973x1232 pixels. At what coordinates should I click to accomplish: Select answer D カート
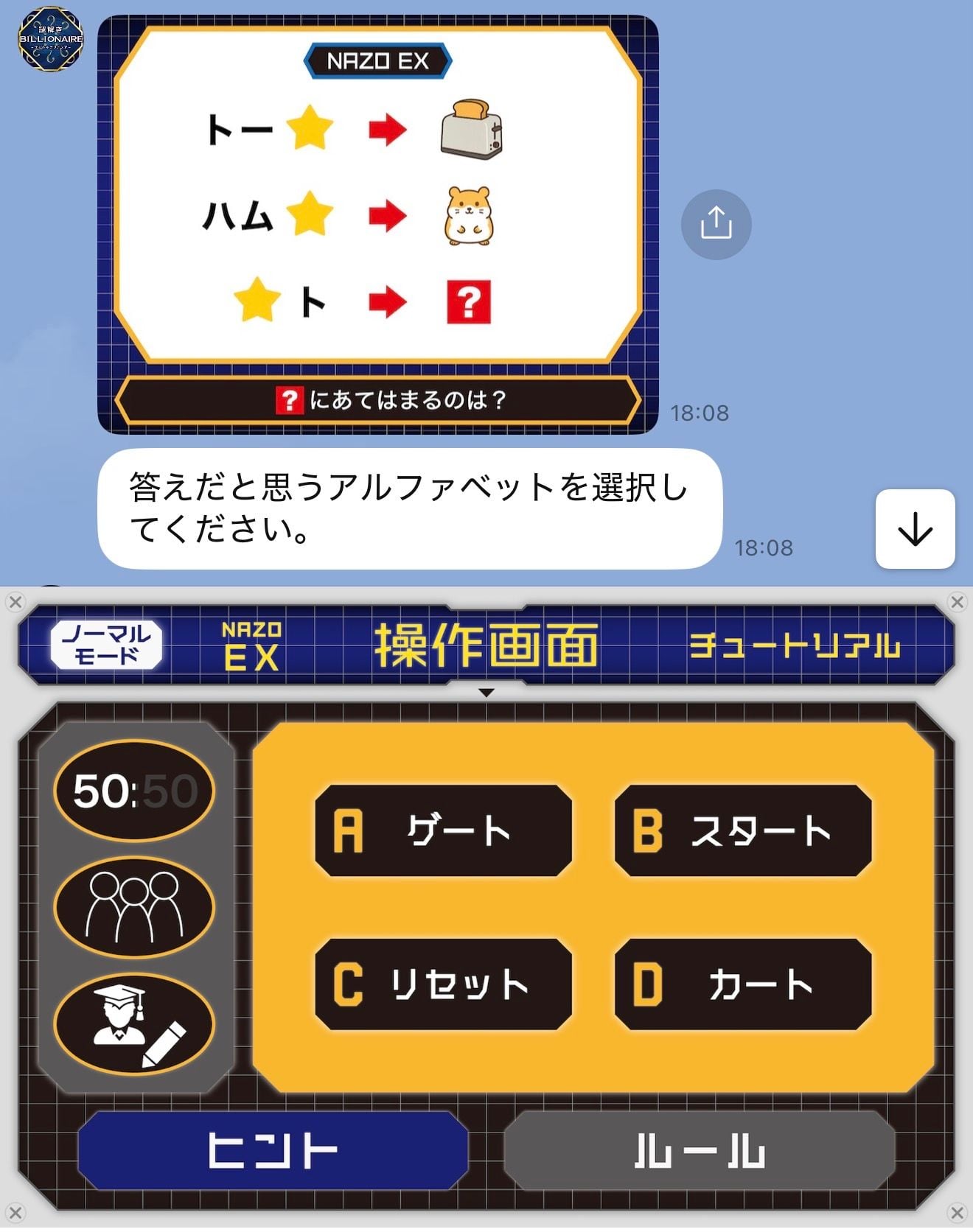[743, 984]
